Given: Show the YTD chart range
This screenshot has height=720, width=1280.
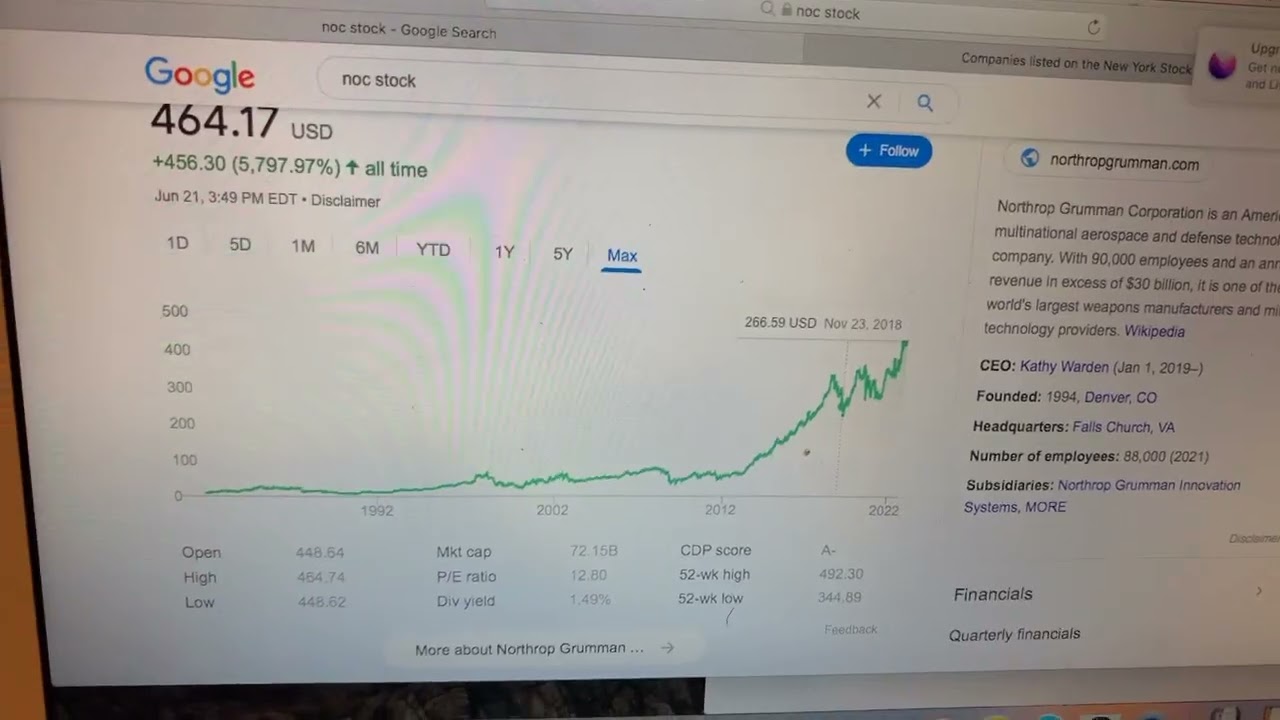Looking at the screenshot, I should (x=433, y=249).
